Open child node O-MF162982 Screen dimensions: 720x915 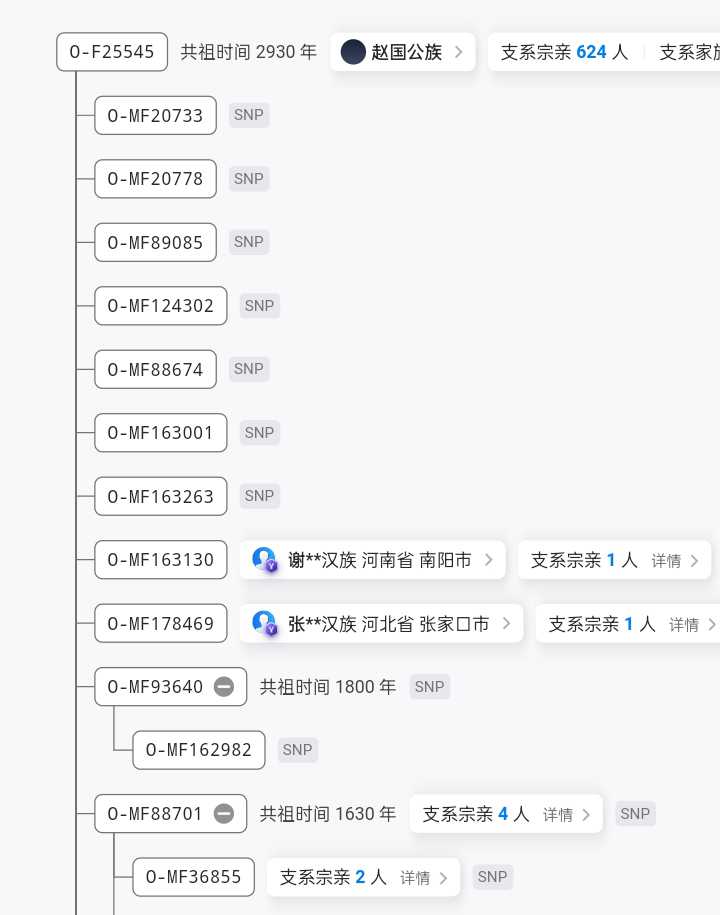tap(199, 750)
